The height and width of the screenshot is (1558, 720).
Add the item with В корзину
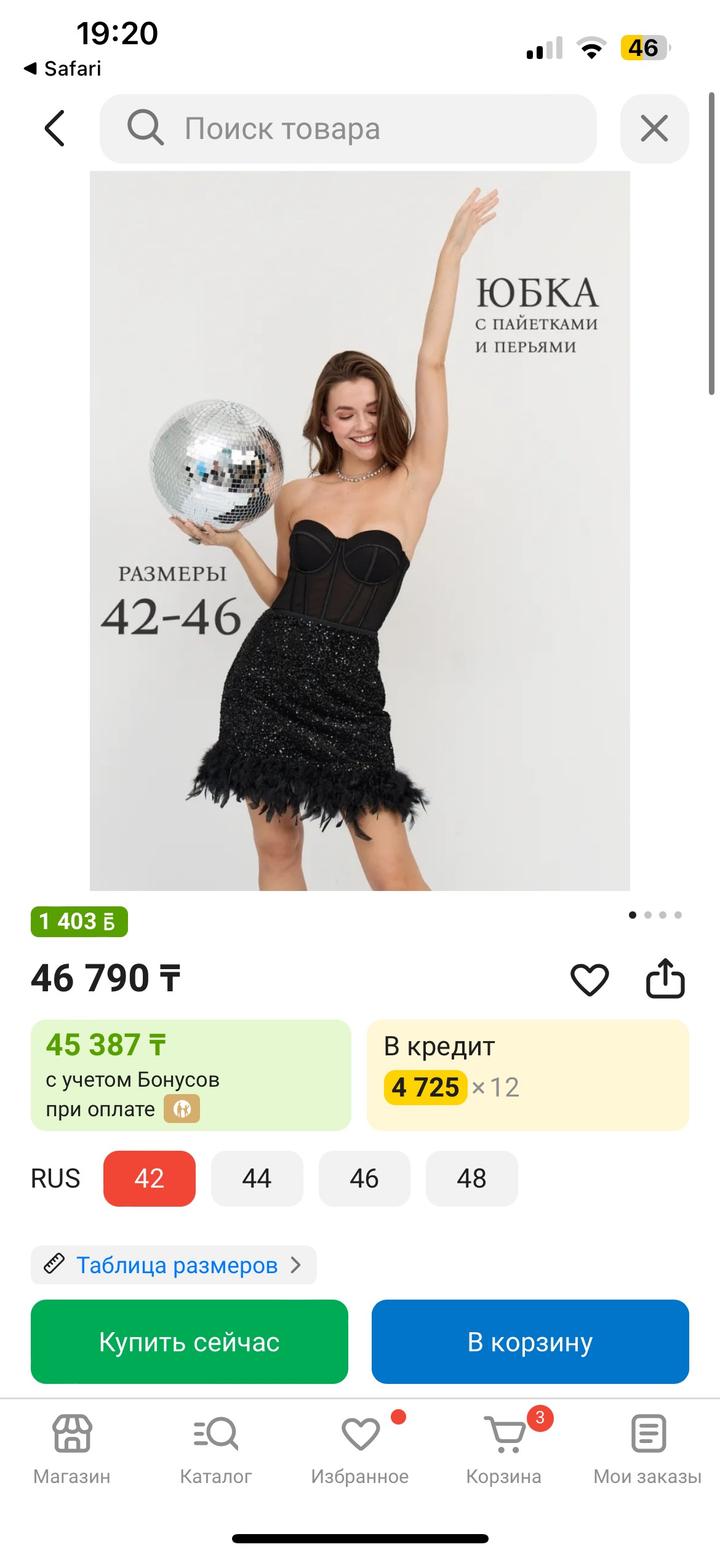[x=530, y=1341]
